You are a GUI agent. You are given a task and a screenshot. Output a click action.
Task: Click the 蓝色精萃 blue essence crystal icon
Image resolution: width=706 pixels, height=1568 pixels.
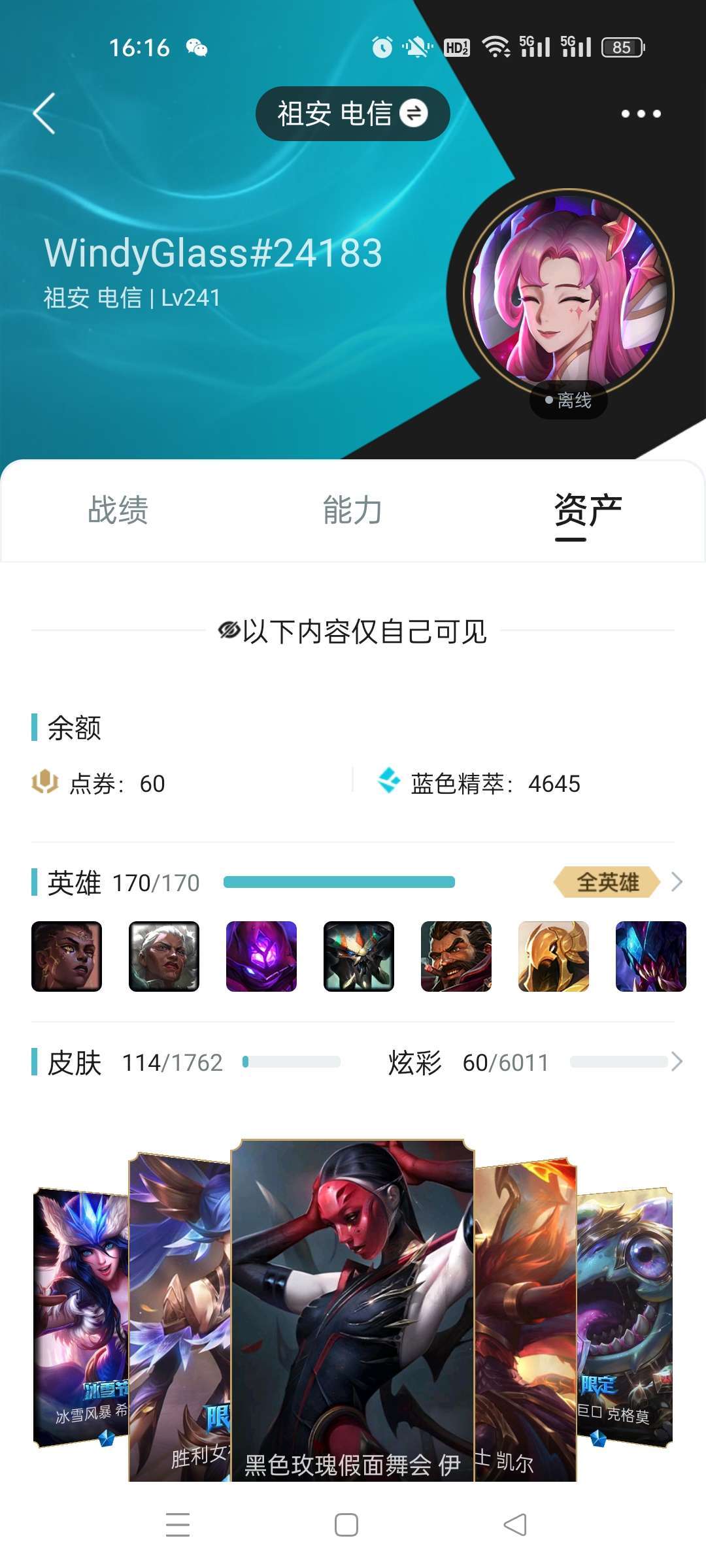click(390, 782)
